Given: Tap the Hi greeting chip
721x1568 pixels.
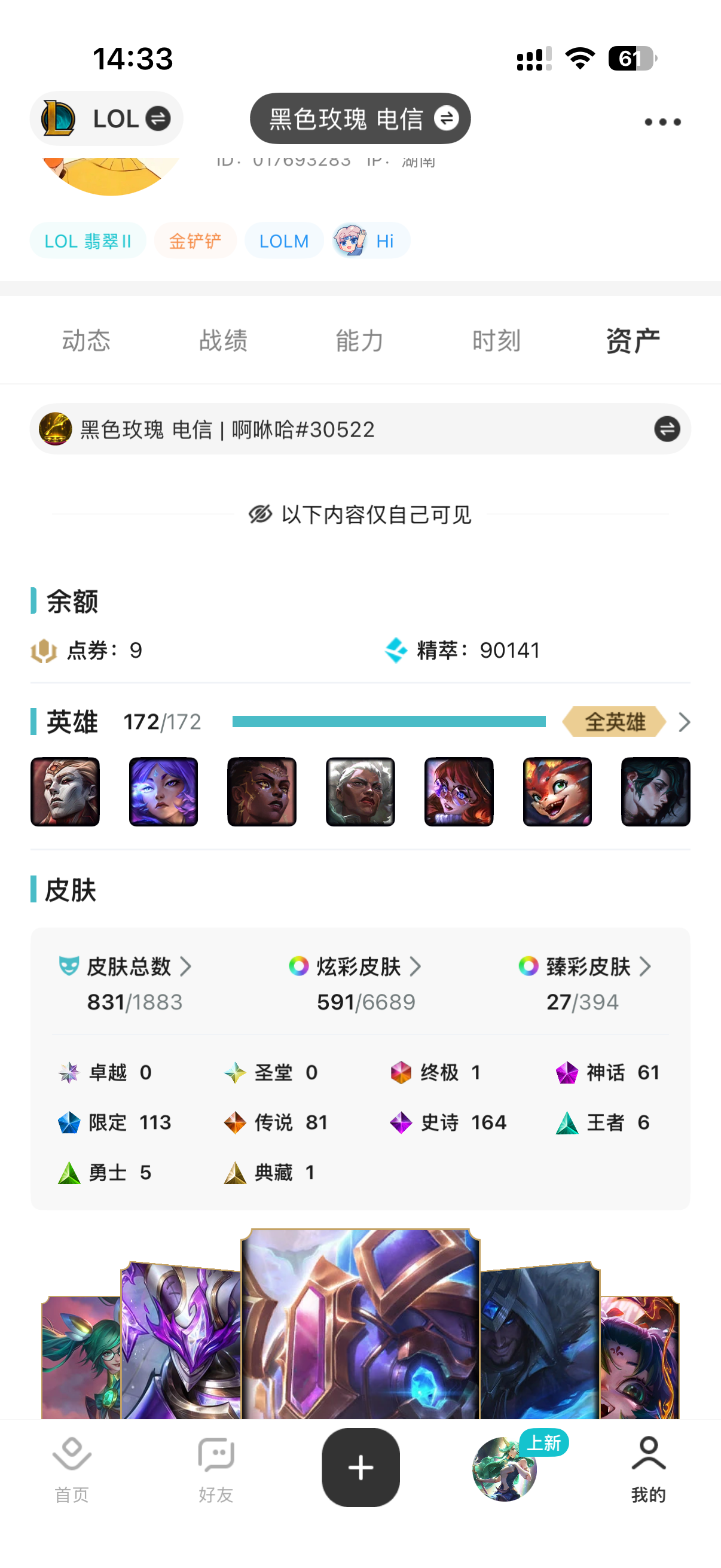Looking at the screenshot, I should pyautogui.click(x=371, y=241).
